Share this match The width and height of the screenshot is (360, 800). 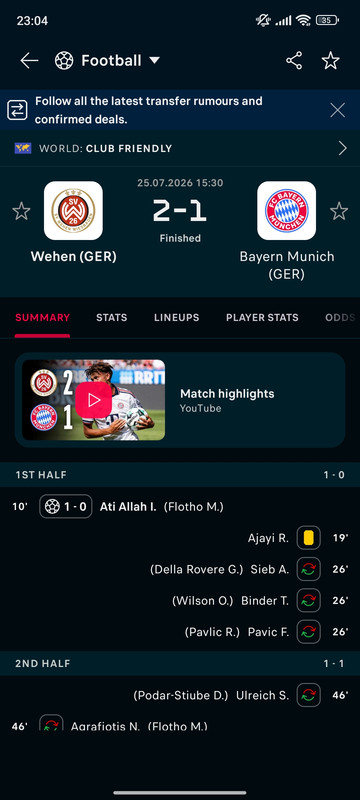[294, 61]
